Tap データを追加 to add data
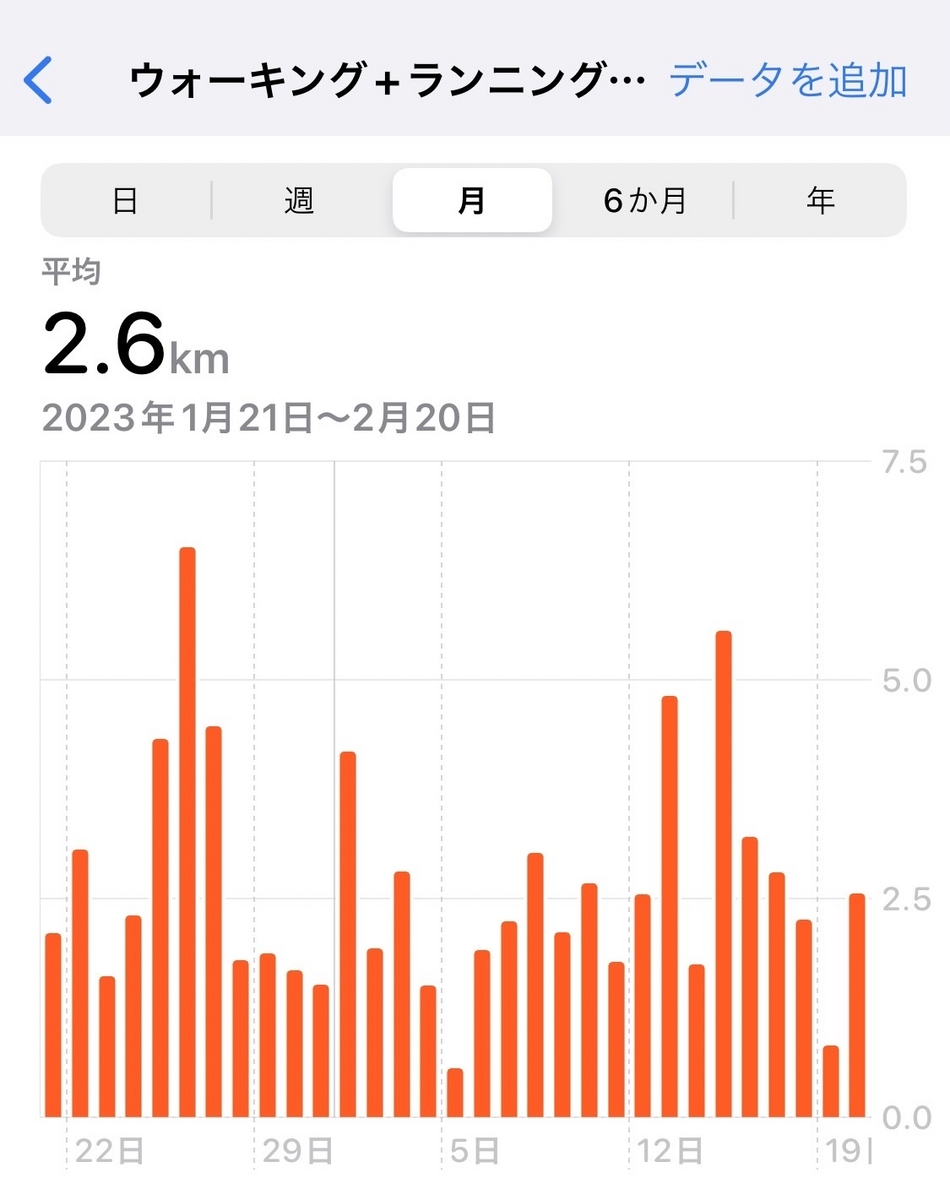Viewport: 950px width, 1200px height. pos(788,80)
